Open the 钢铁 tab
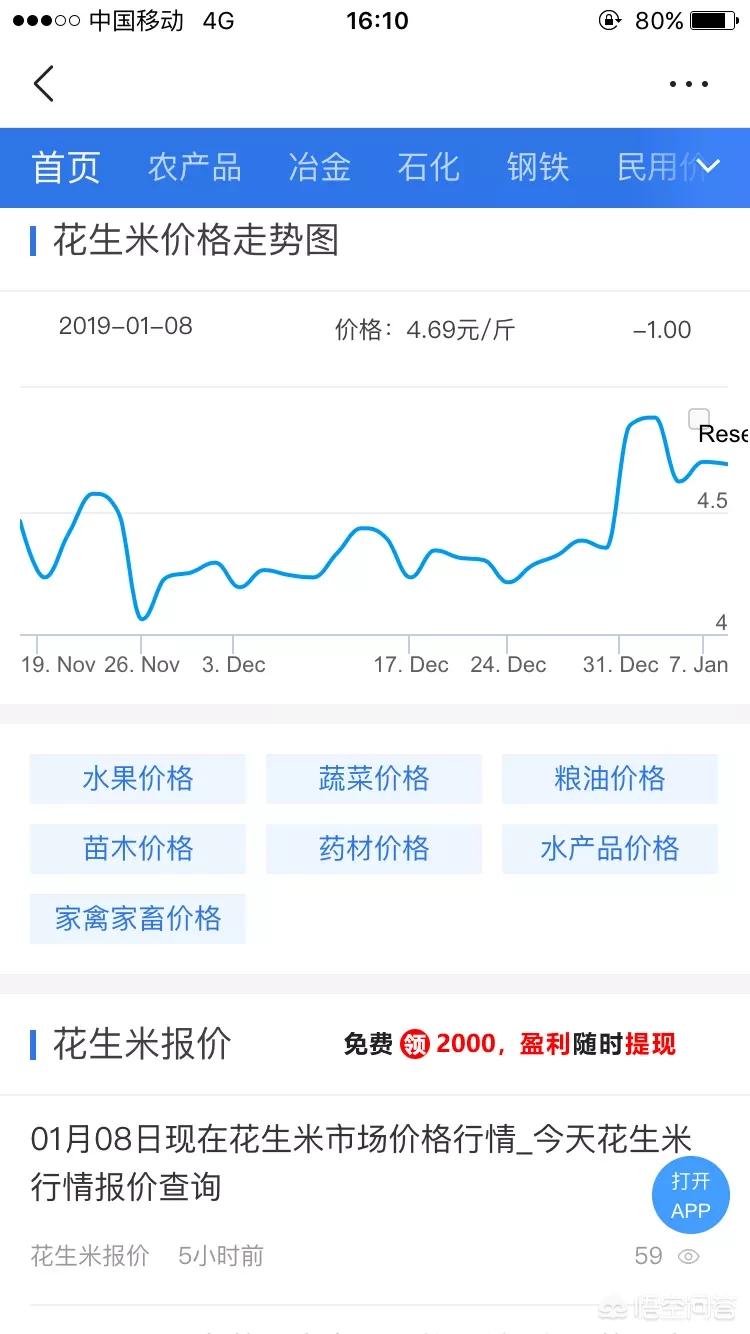750x1334 pixels. pyautogui.click(x=538, y=167)
